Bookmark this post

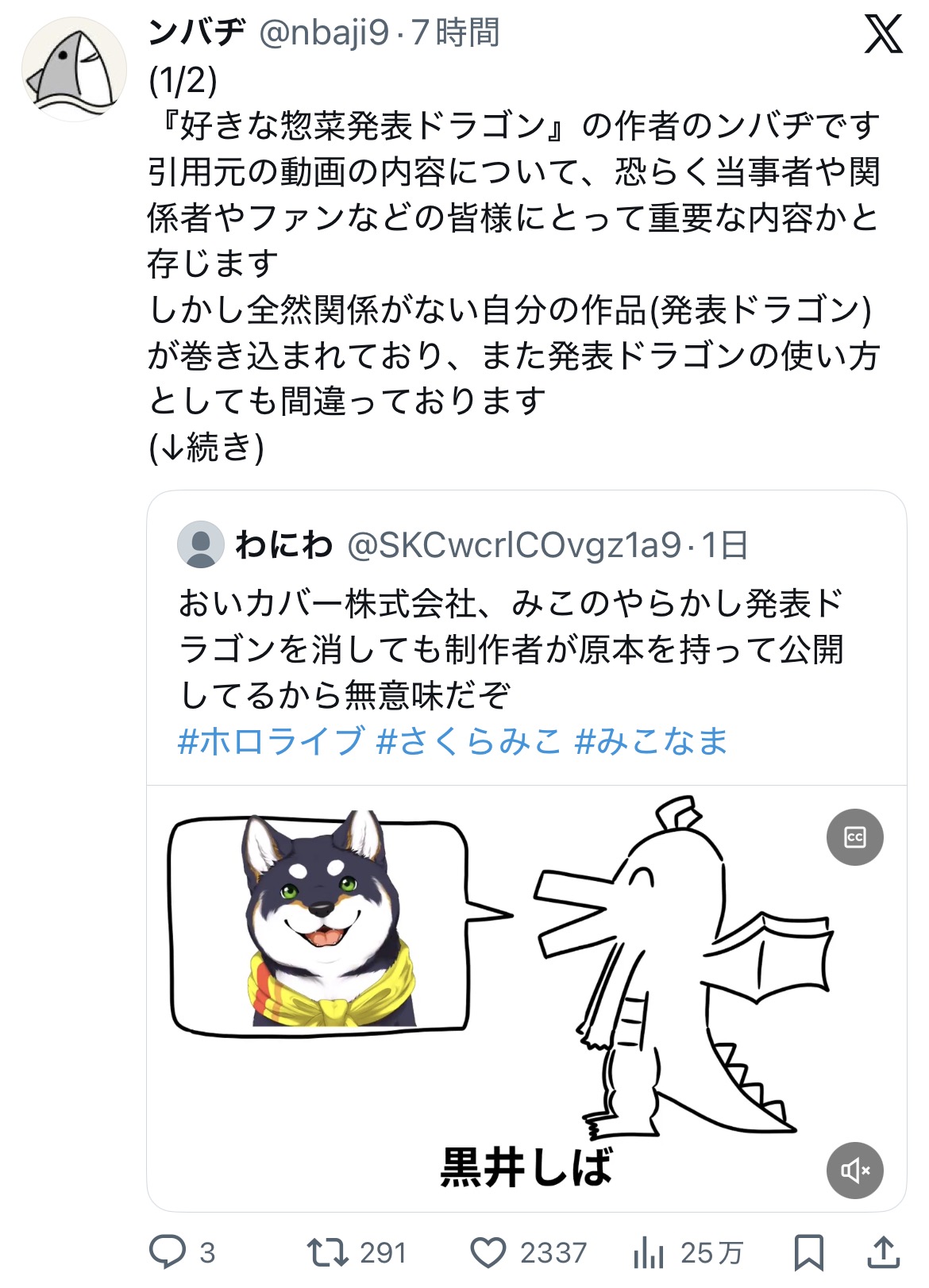click(x=808, y=1252)
